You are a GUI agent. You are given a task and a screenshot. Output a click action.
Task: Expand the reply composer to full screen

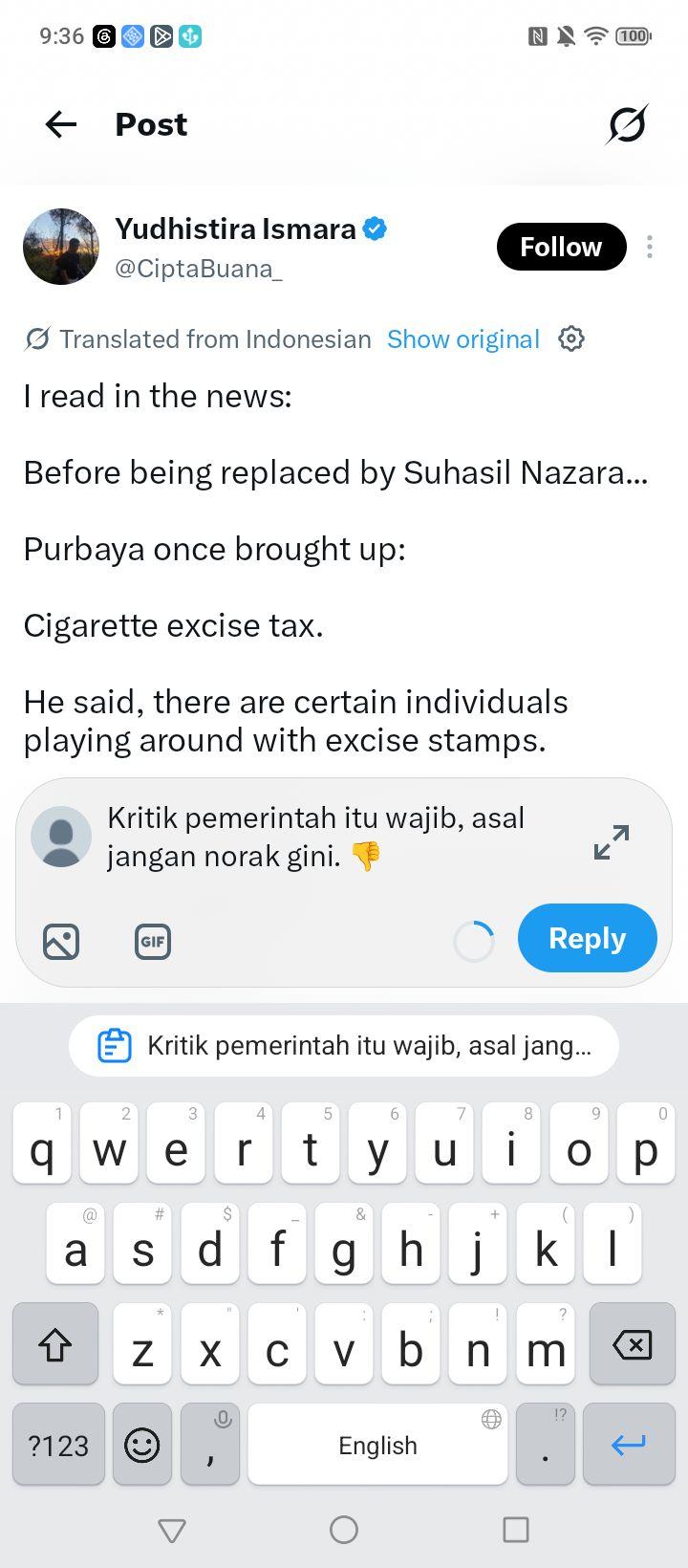coord(612,841)
